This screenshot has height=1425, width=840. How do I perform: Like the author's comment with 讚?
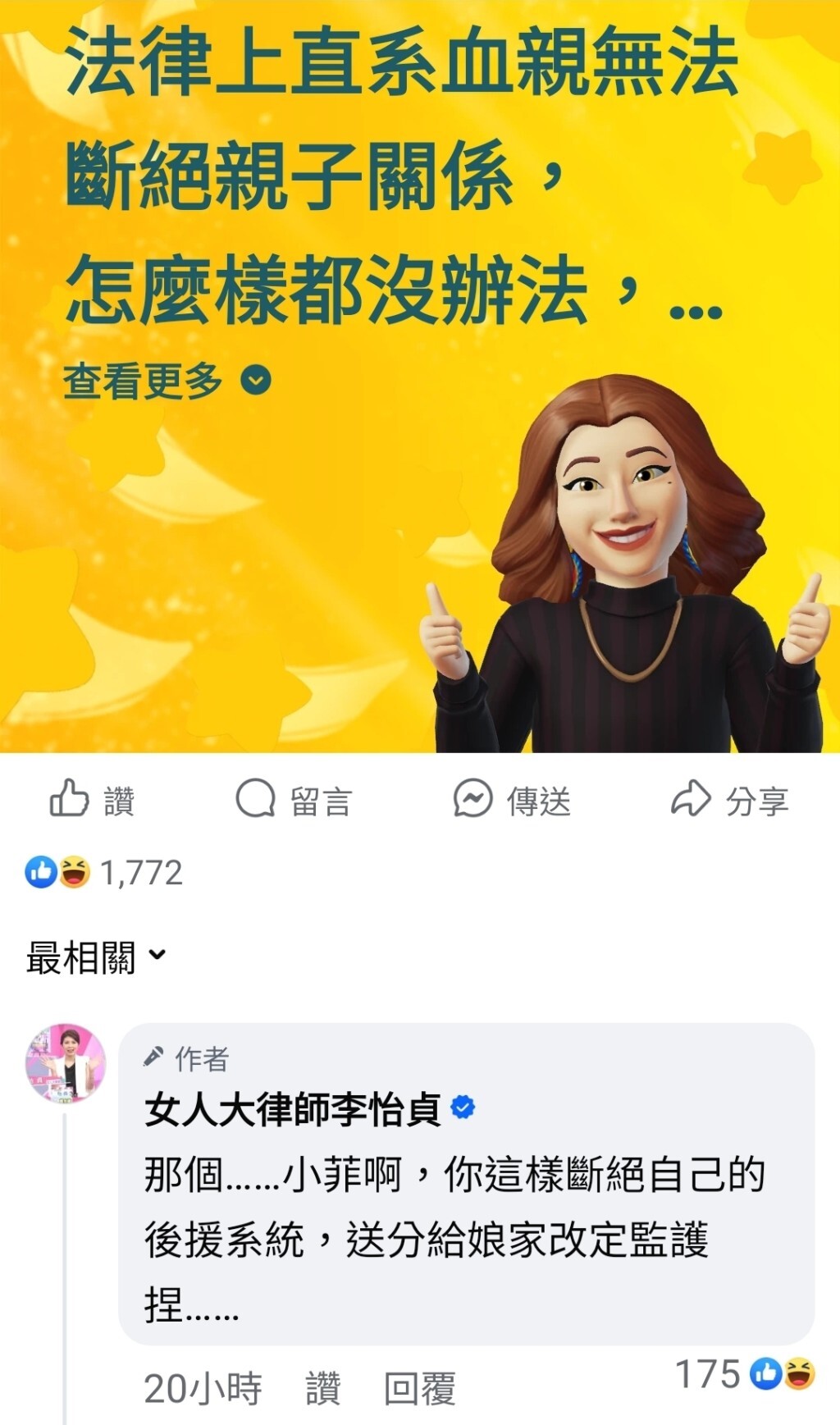(x=322, y=1389)
